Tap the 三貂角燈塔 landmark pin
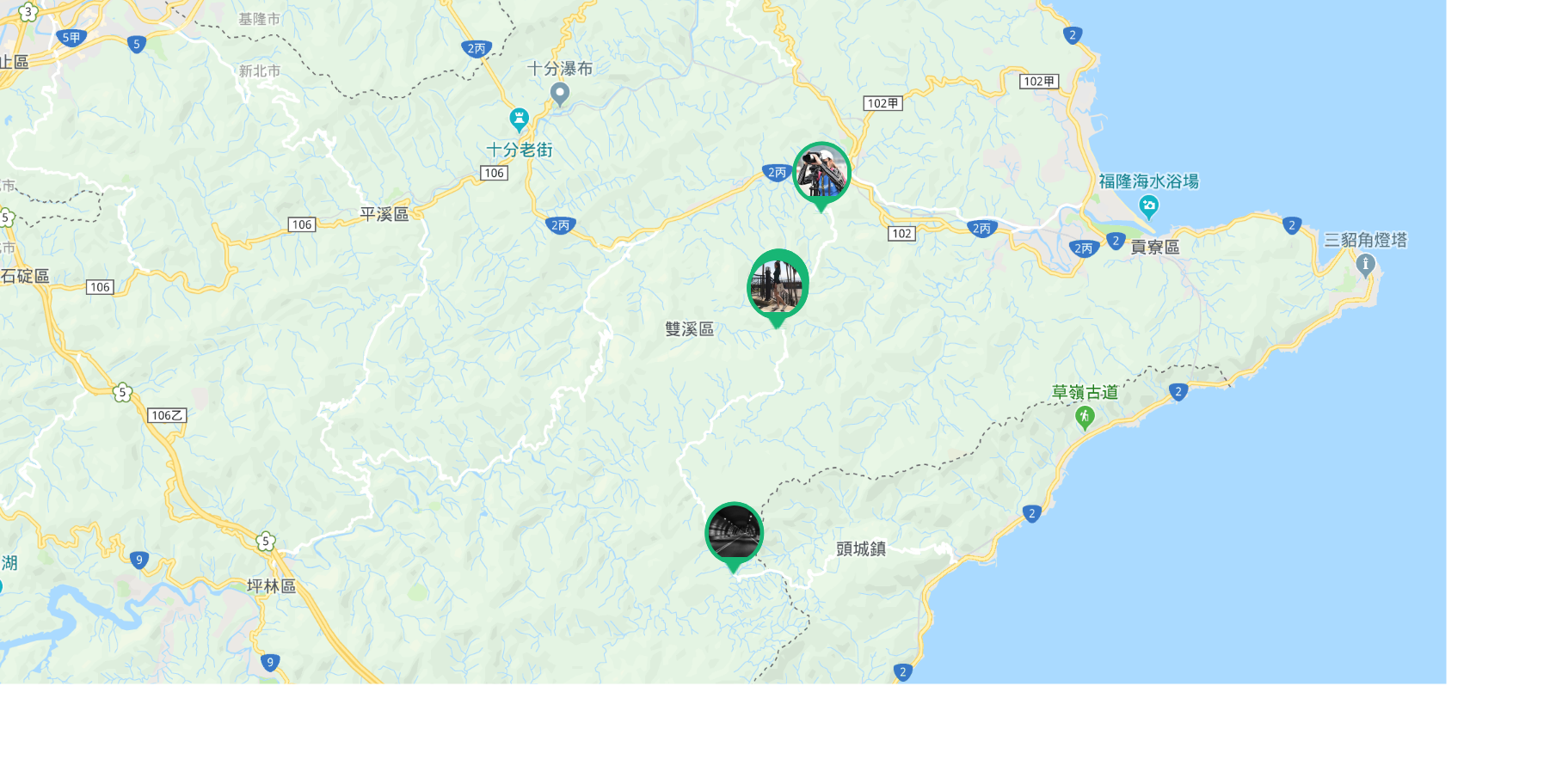Image resolution: width=1556 pixels, height=784 pixels. 1365,265
